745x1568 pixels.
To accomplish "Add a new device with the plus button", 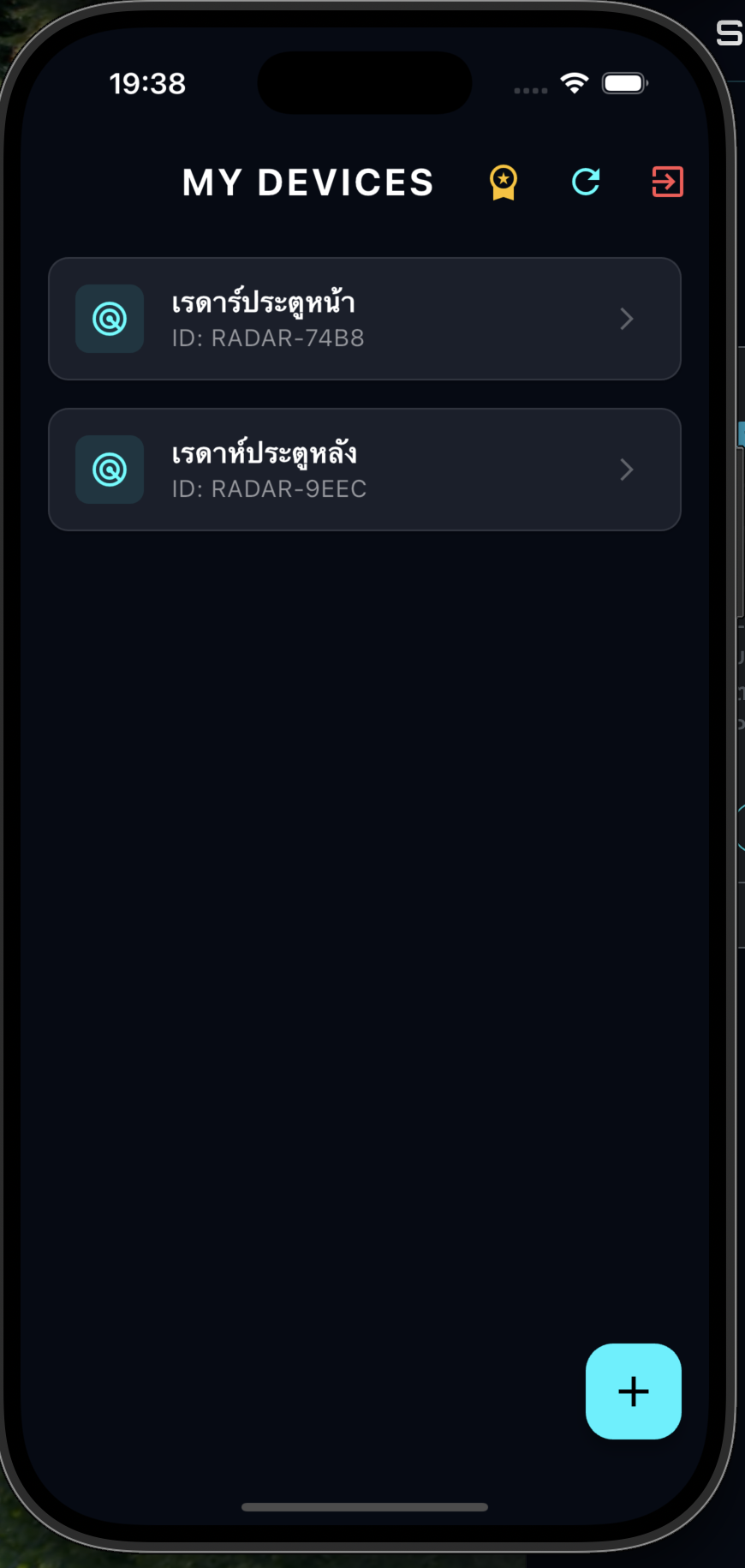I will pos(633,1391).
